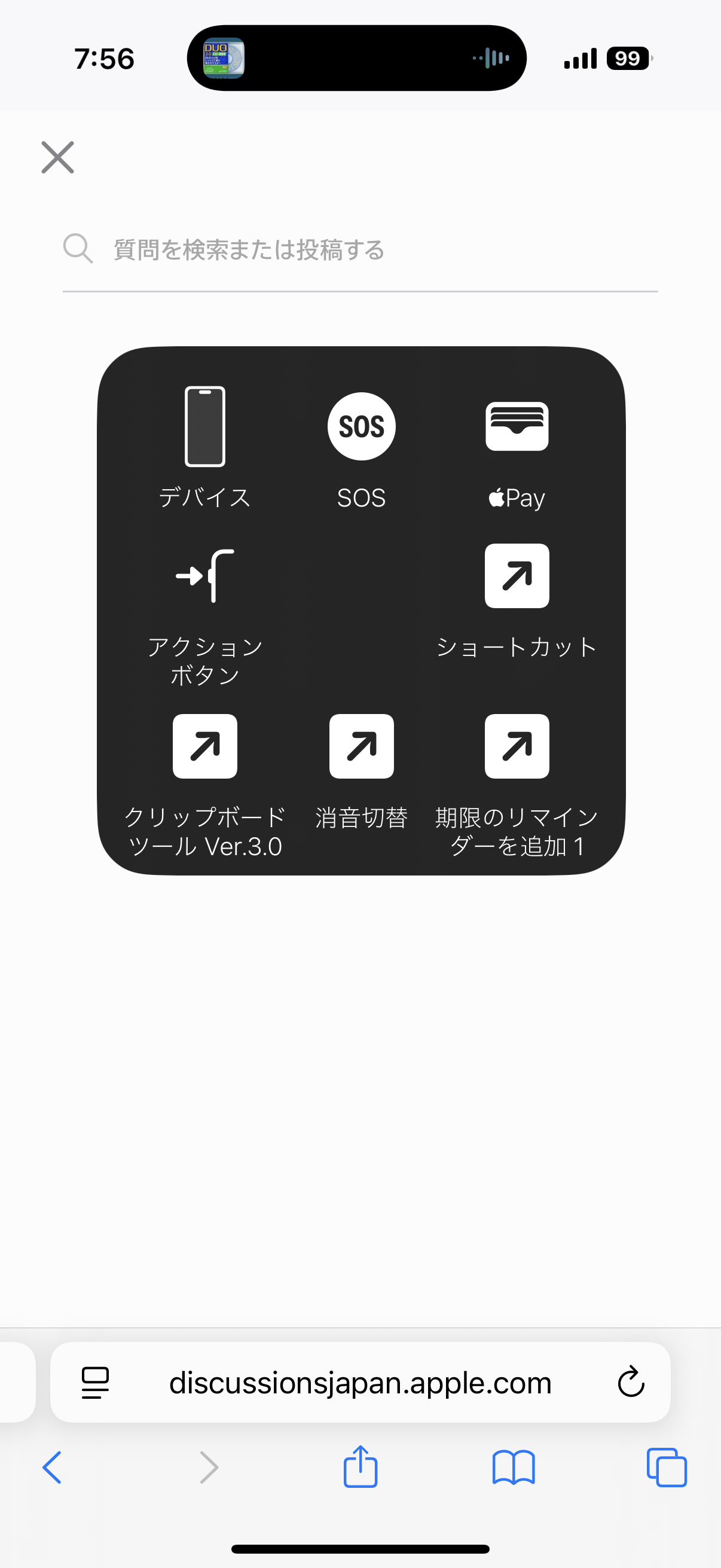
Task: Tap the discussionsjapan.apple.com address bar
Action: [x=360, y=1383]
